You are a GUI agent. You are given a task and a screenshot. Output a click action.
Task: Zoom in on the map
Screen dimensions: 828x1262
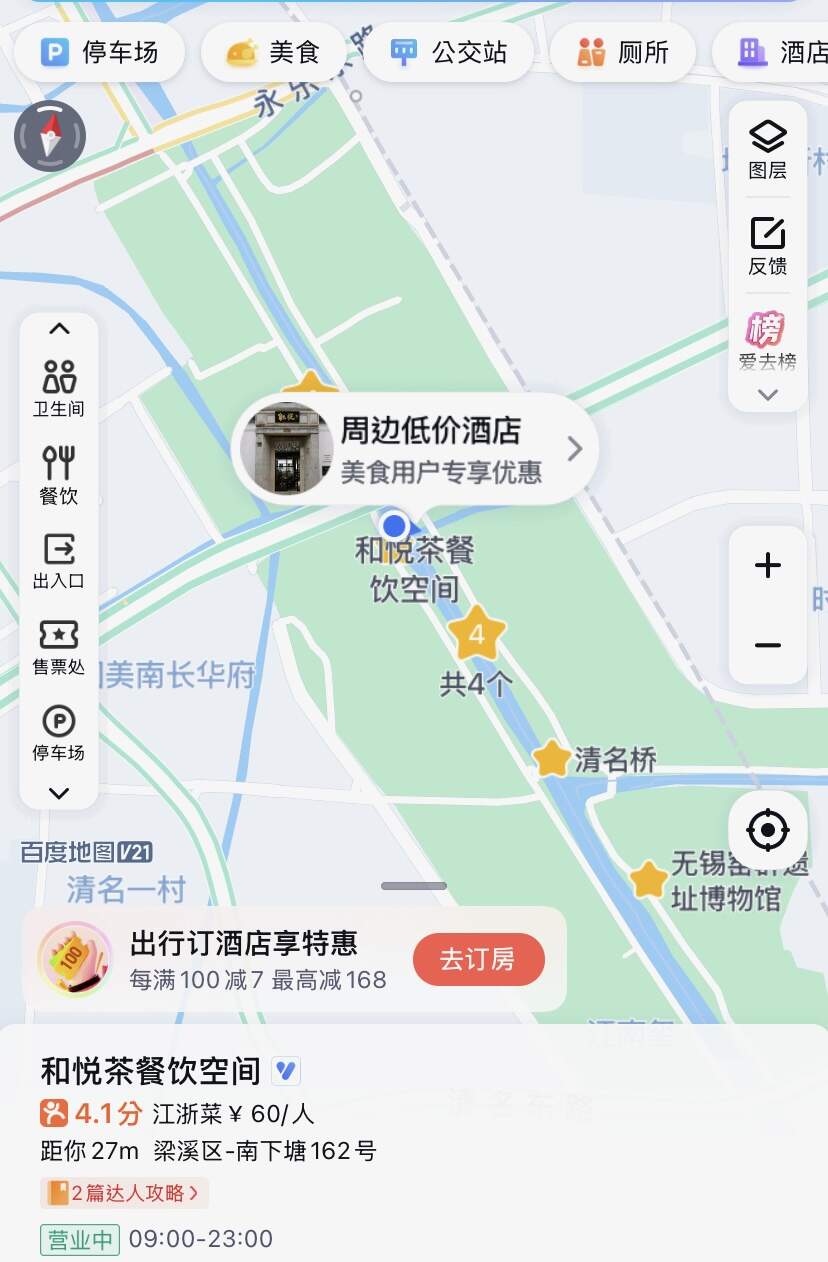click(767, 566)
